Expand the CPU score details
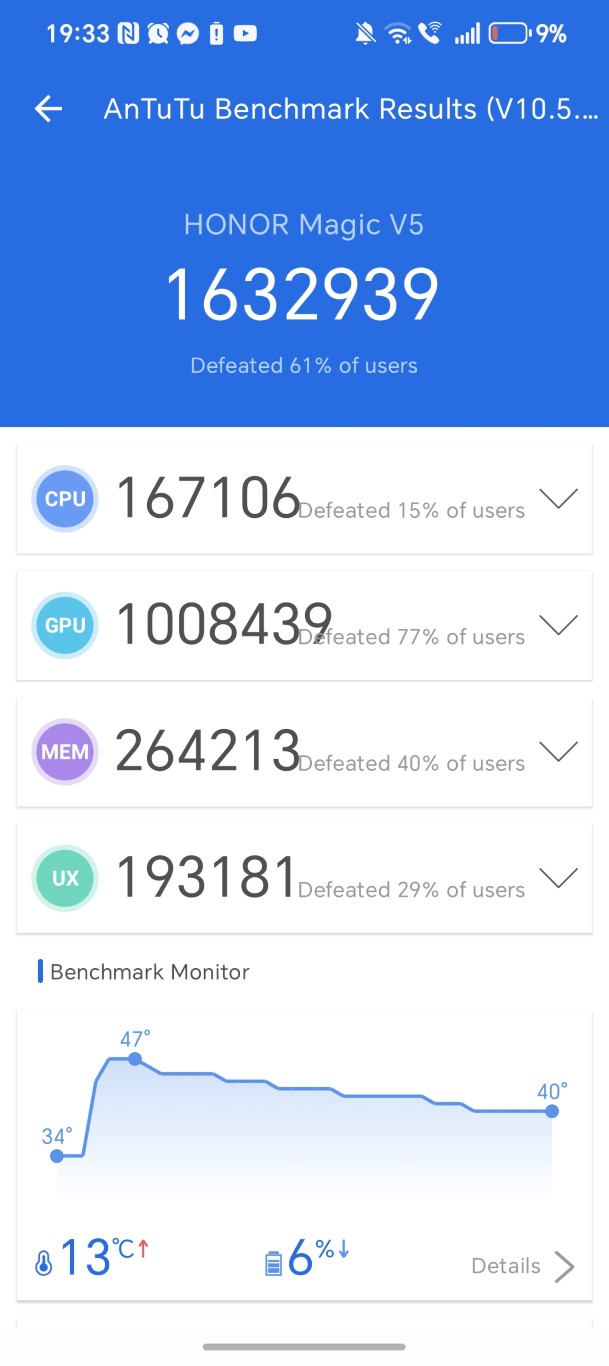The image size is (609, 1366). coord(558,498)
